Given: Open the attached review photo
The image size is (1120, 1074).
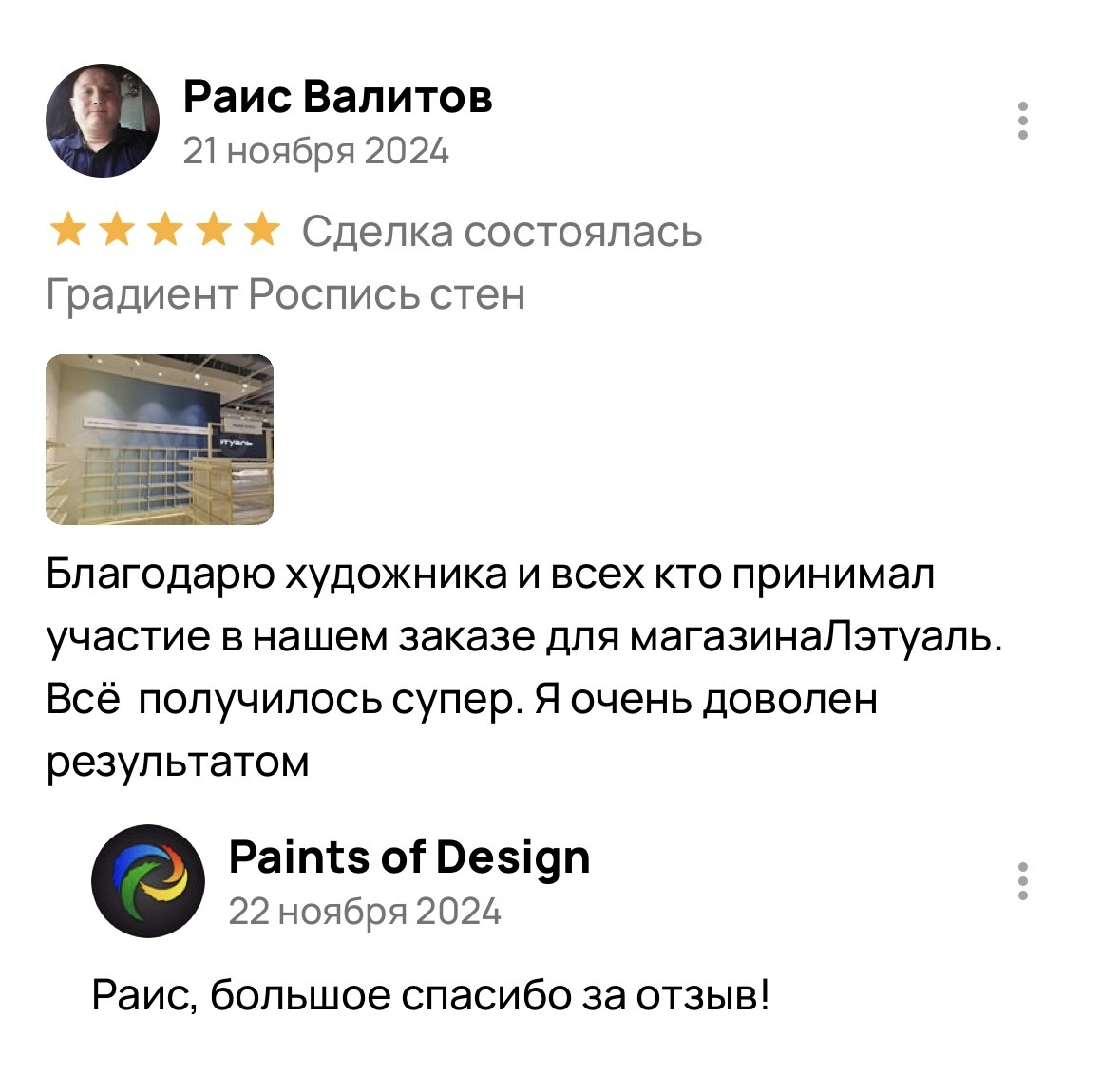Looking at the screenshot, I should [160, 439].
